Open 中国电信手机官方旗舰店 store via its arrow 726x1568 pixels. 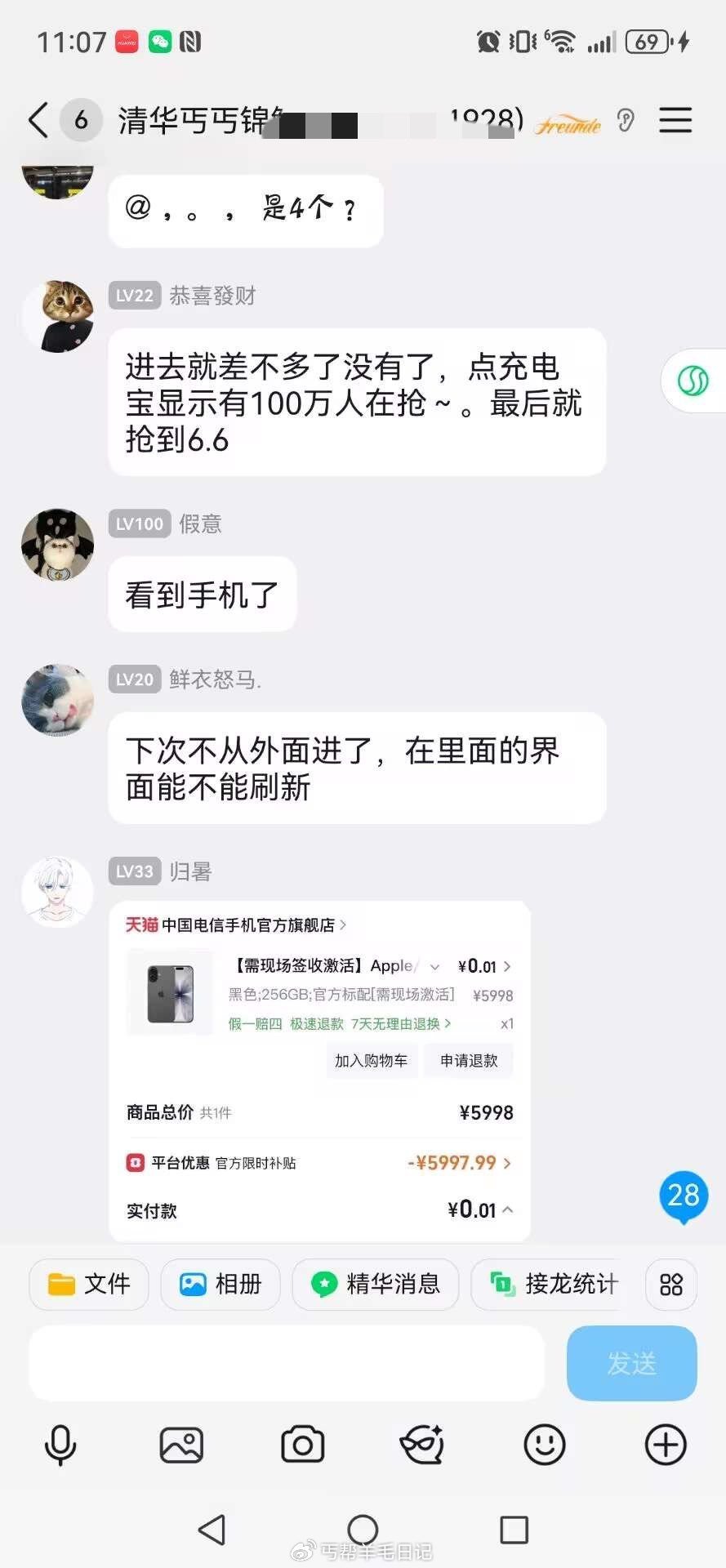click(x=343, y=925)
